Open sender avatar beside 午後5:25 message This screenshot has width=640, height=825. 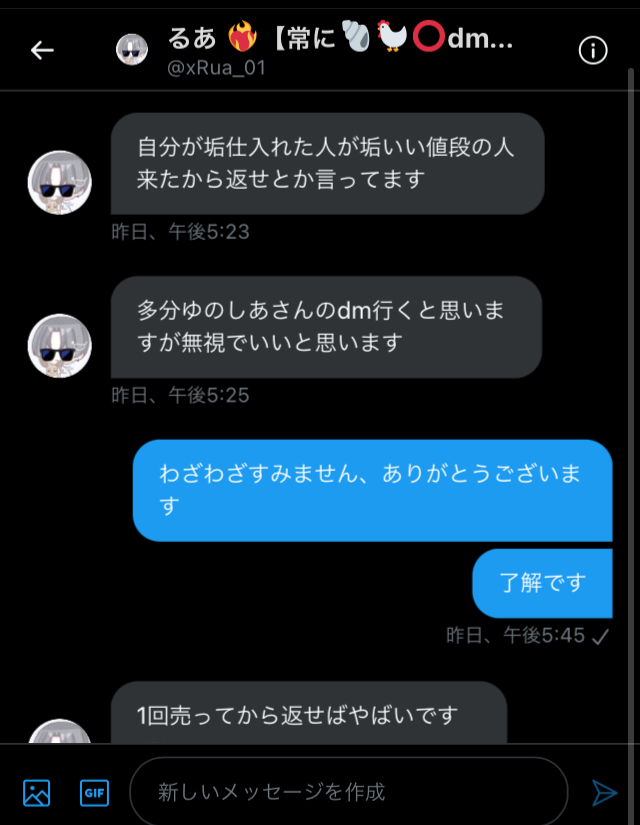coord(60,346)
